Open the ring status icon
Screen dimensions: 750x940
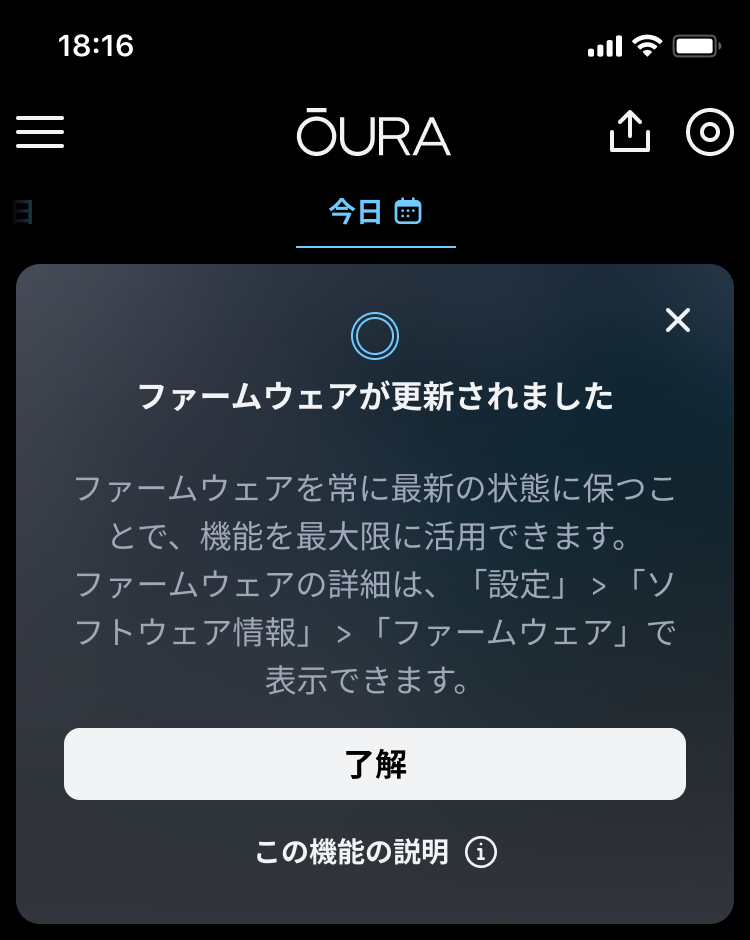click(x=710, y=132)
